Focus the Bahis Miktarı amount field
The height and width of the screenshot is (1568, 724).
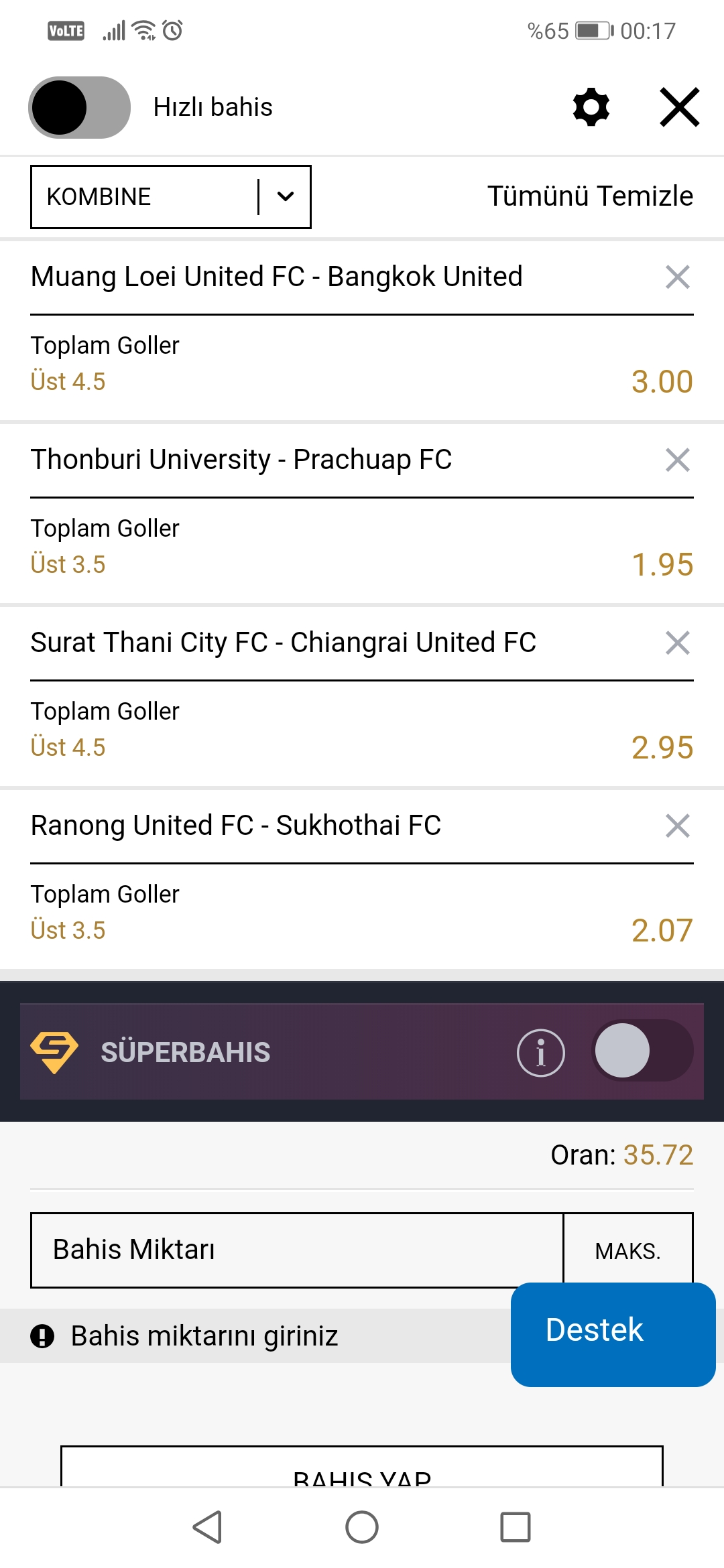[297, 1250]
